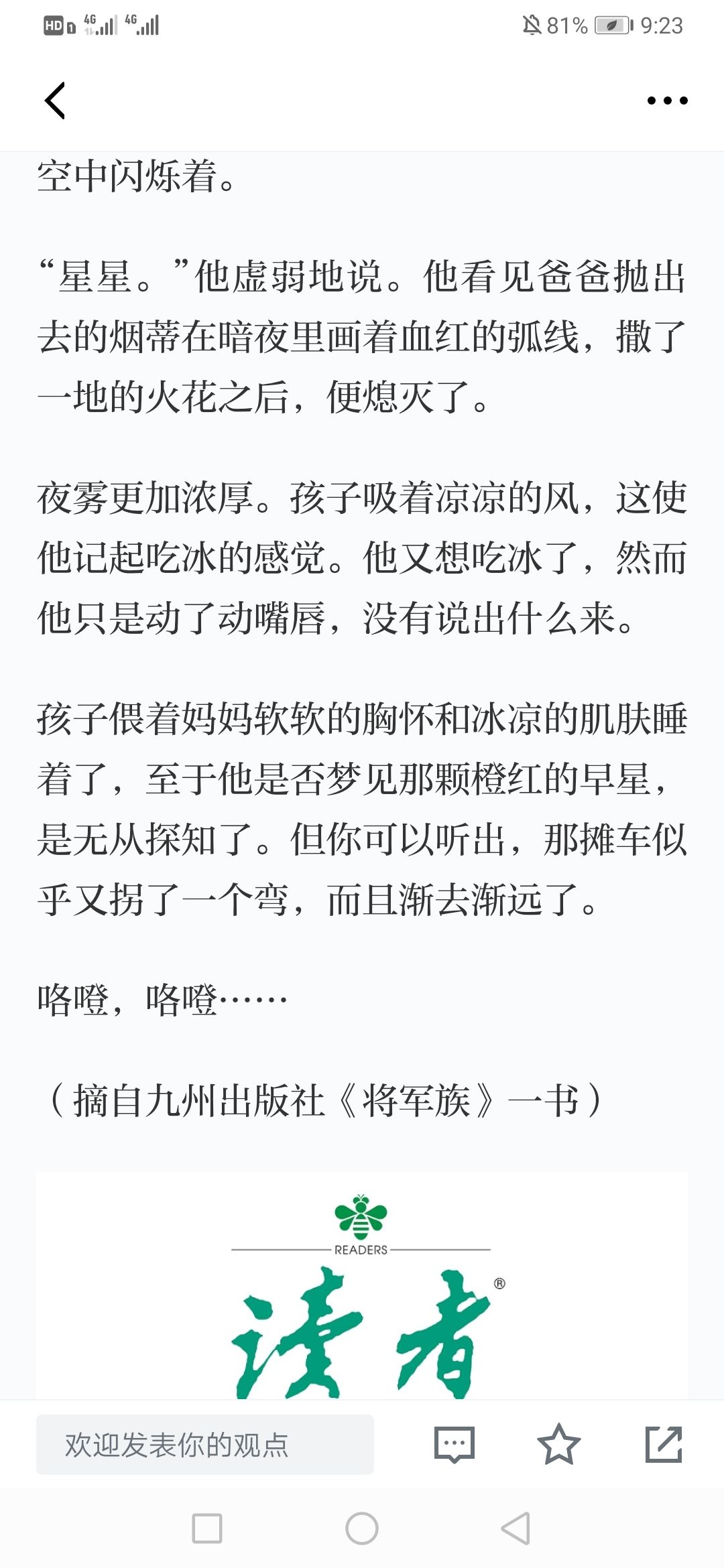724x1568 pixels.
Task: Share the article via share icon
Action: click(664, 1444)
